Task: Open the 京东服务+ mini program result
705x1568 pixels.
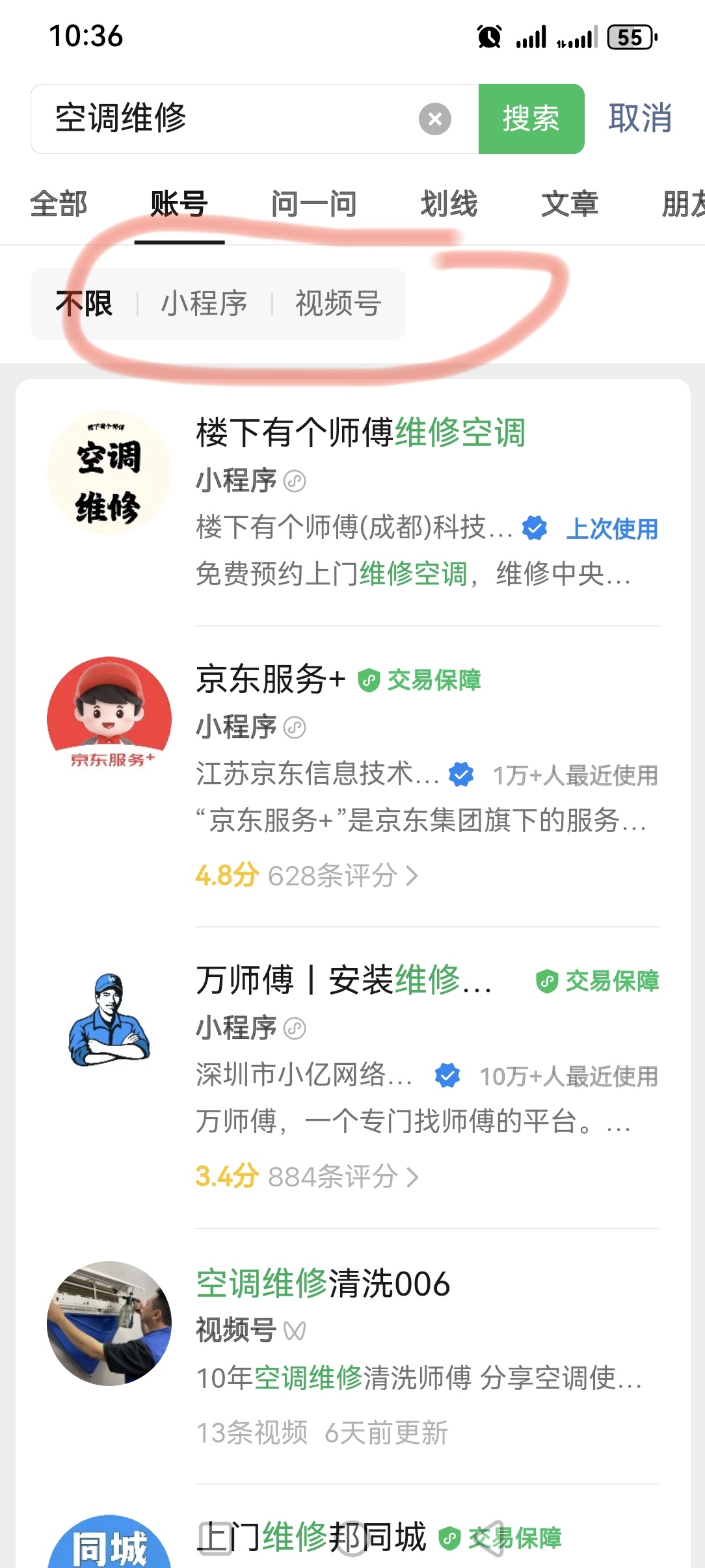Action: click(x=271, y=680)
